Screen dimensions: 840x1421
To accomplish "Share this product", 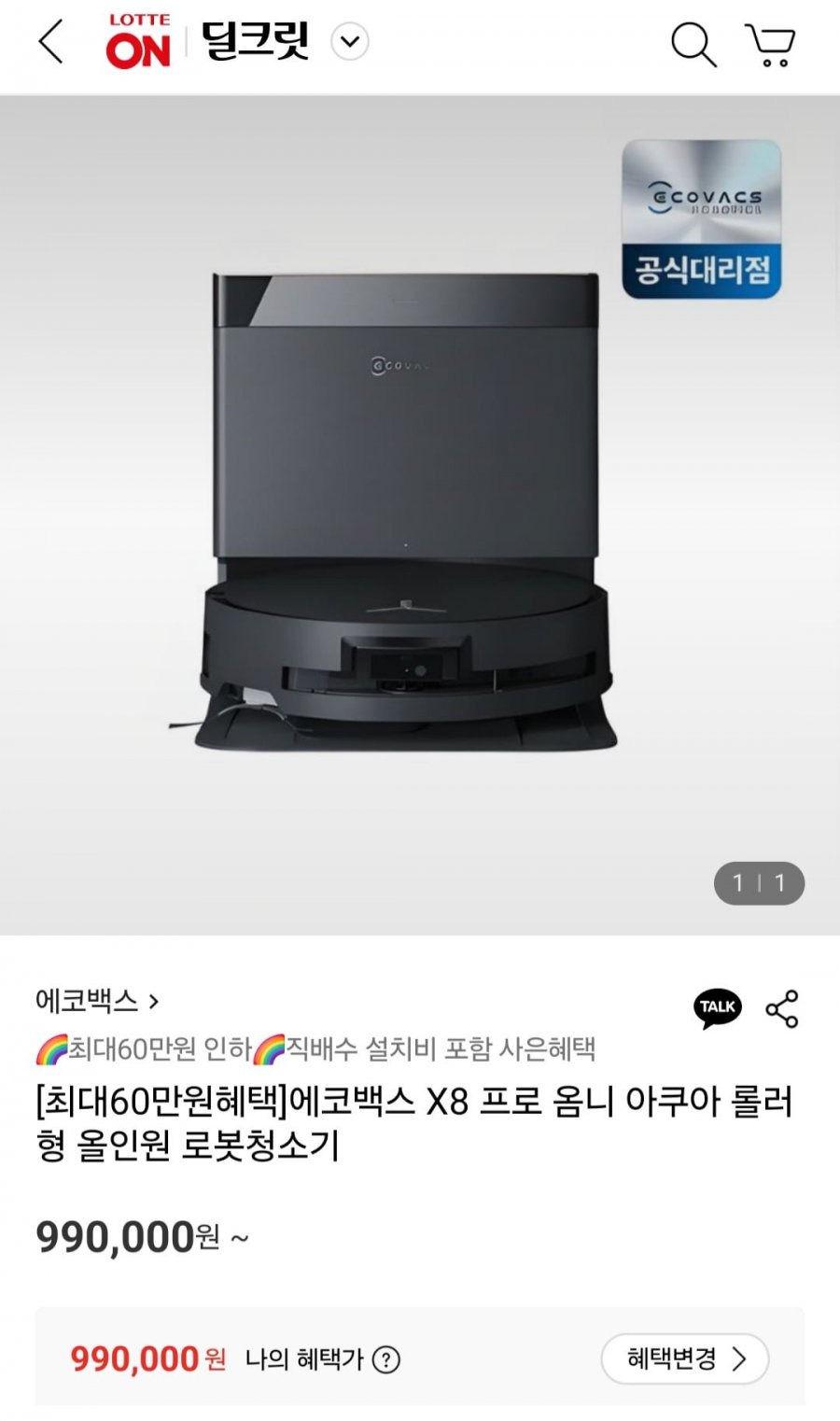I will (782, 1008).
